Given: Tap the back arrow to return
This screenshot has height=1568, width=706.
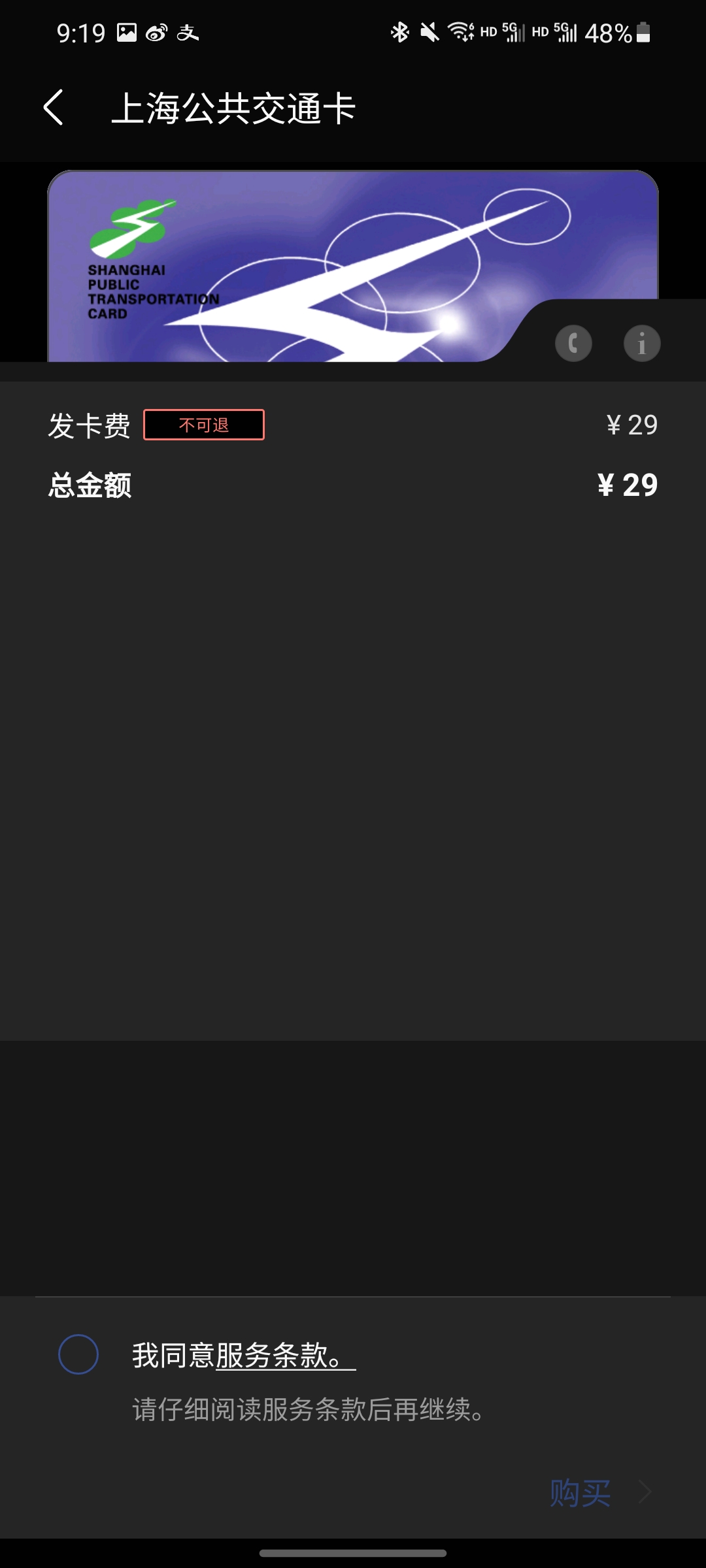Looking at the screenshot, I should tap(55, 108).
